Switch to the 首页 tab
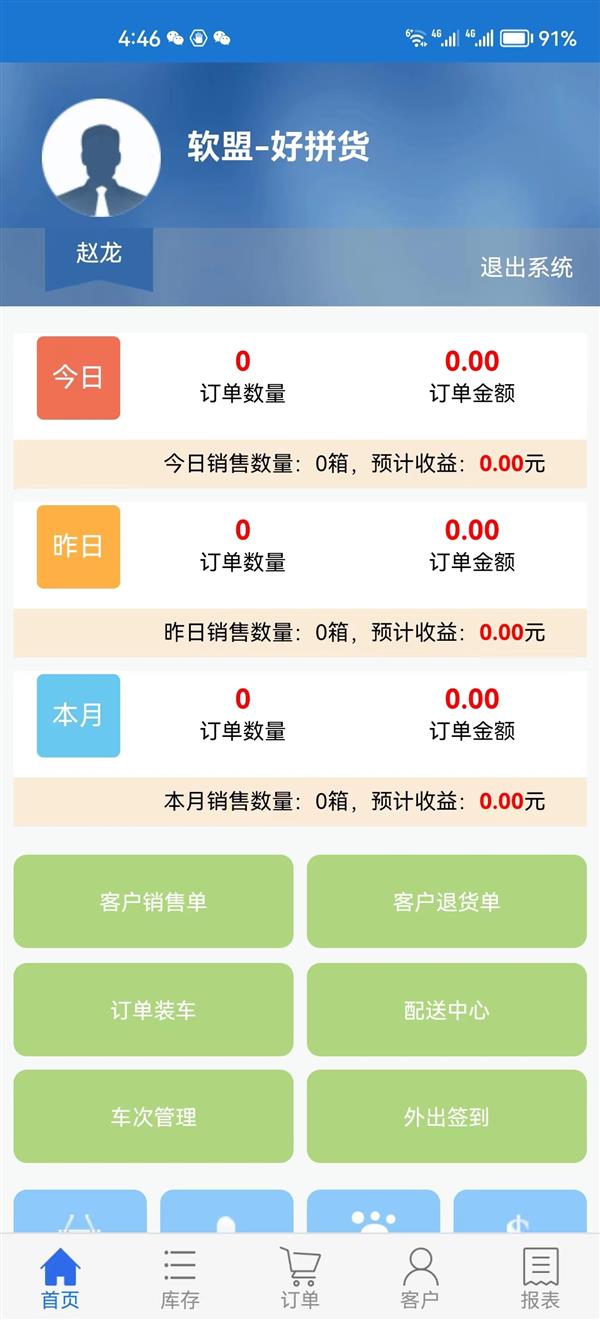The image size is (600, 1320). 60,1278
